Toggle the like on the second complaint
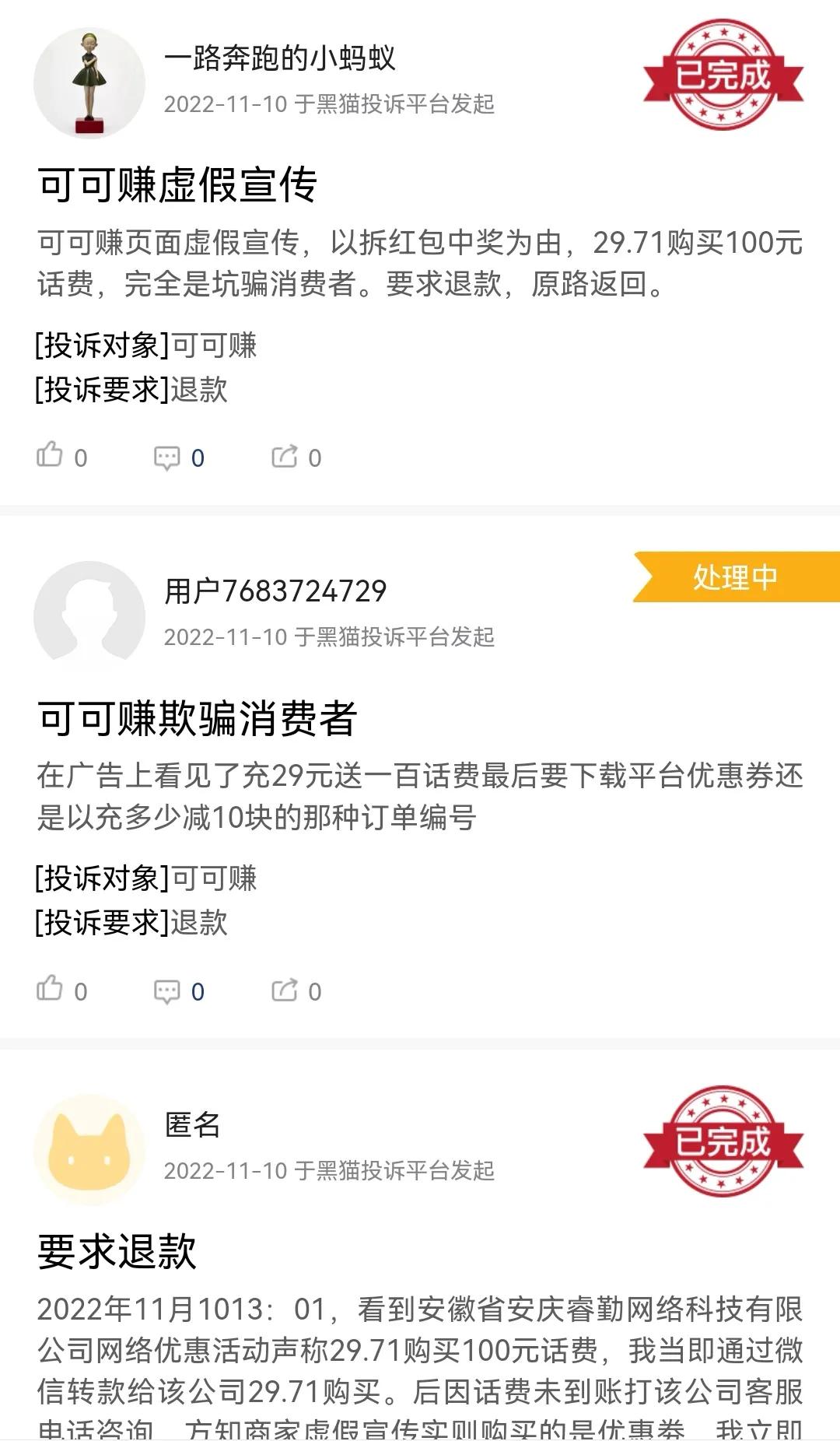Image resolution: width=840 pixels, height=1441 pixels. (51, 991)
